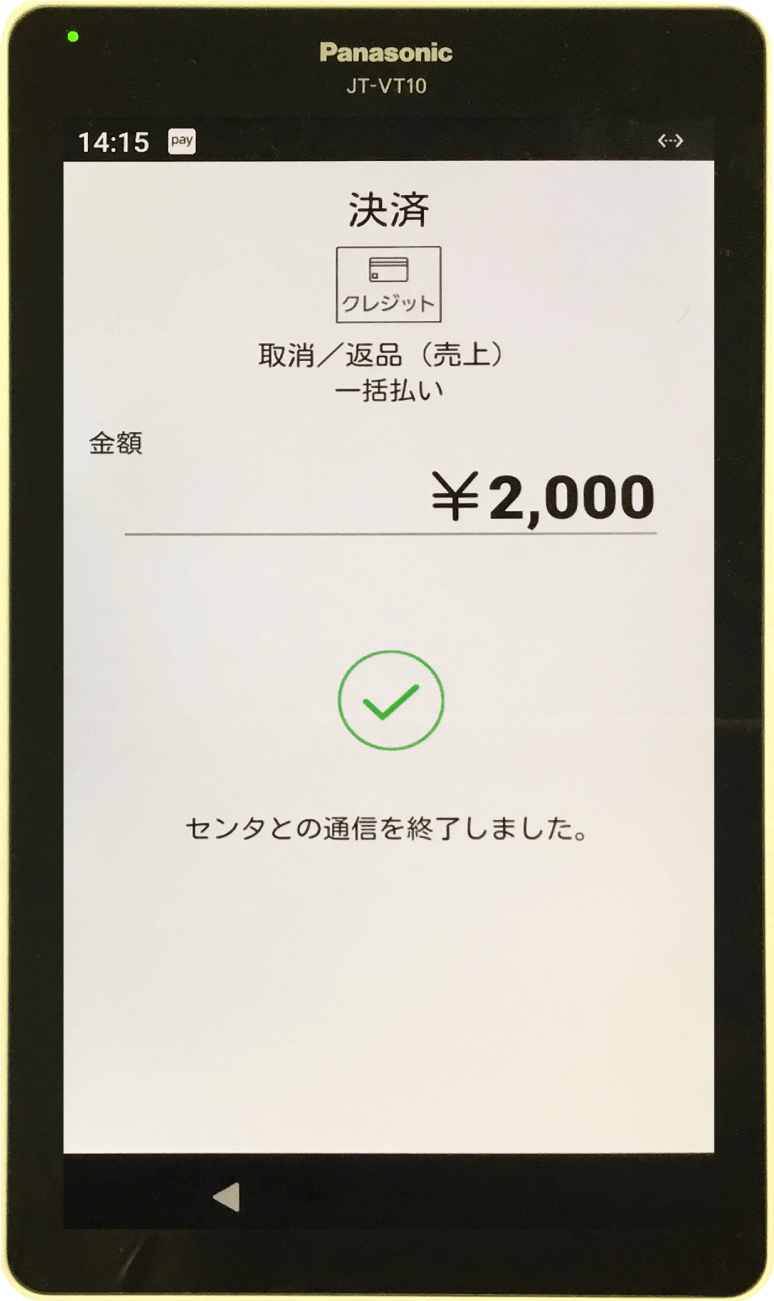Image resolution: width=774 pixels, height=1301 pixels.
Task: Tap the network connection icon in status bar
Action: click(x=671, y=142)
